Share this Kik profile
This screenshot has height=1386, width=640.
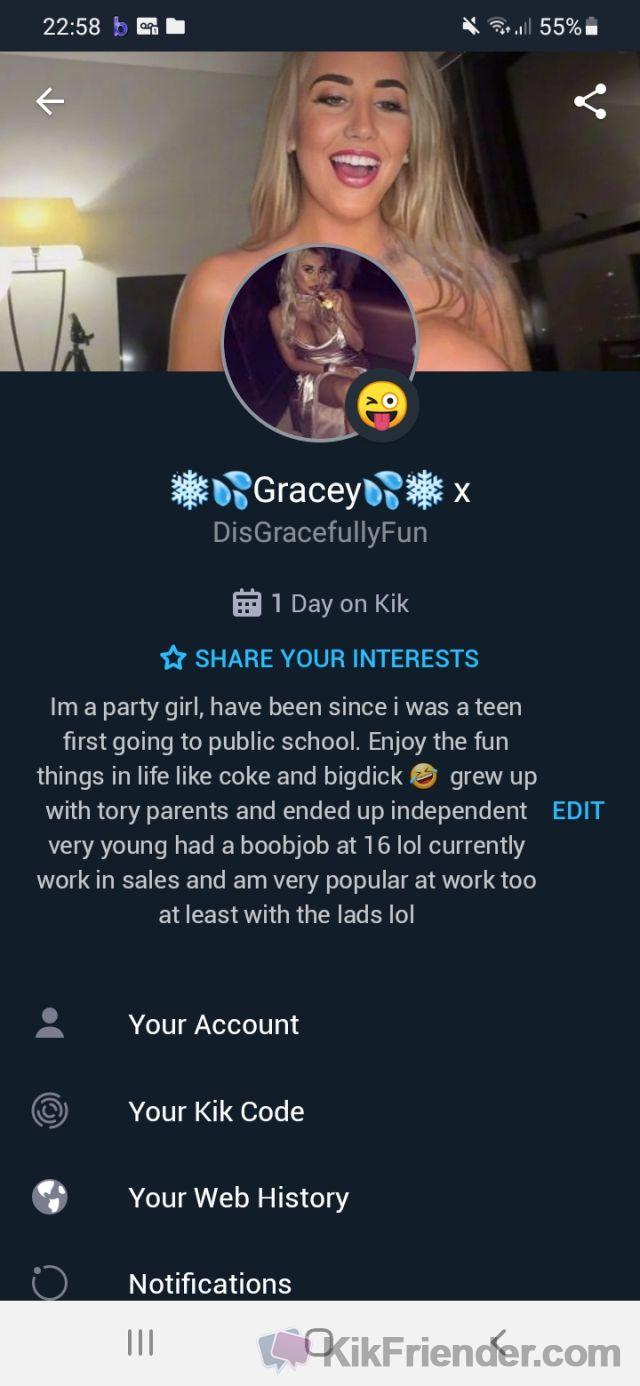click(590, 101)
